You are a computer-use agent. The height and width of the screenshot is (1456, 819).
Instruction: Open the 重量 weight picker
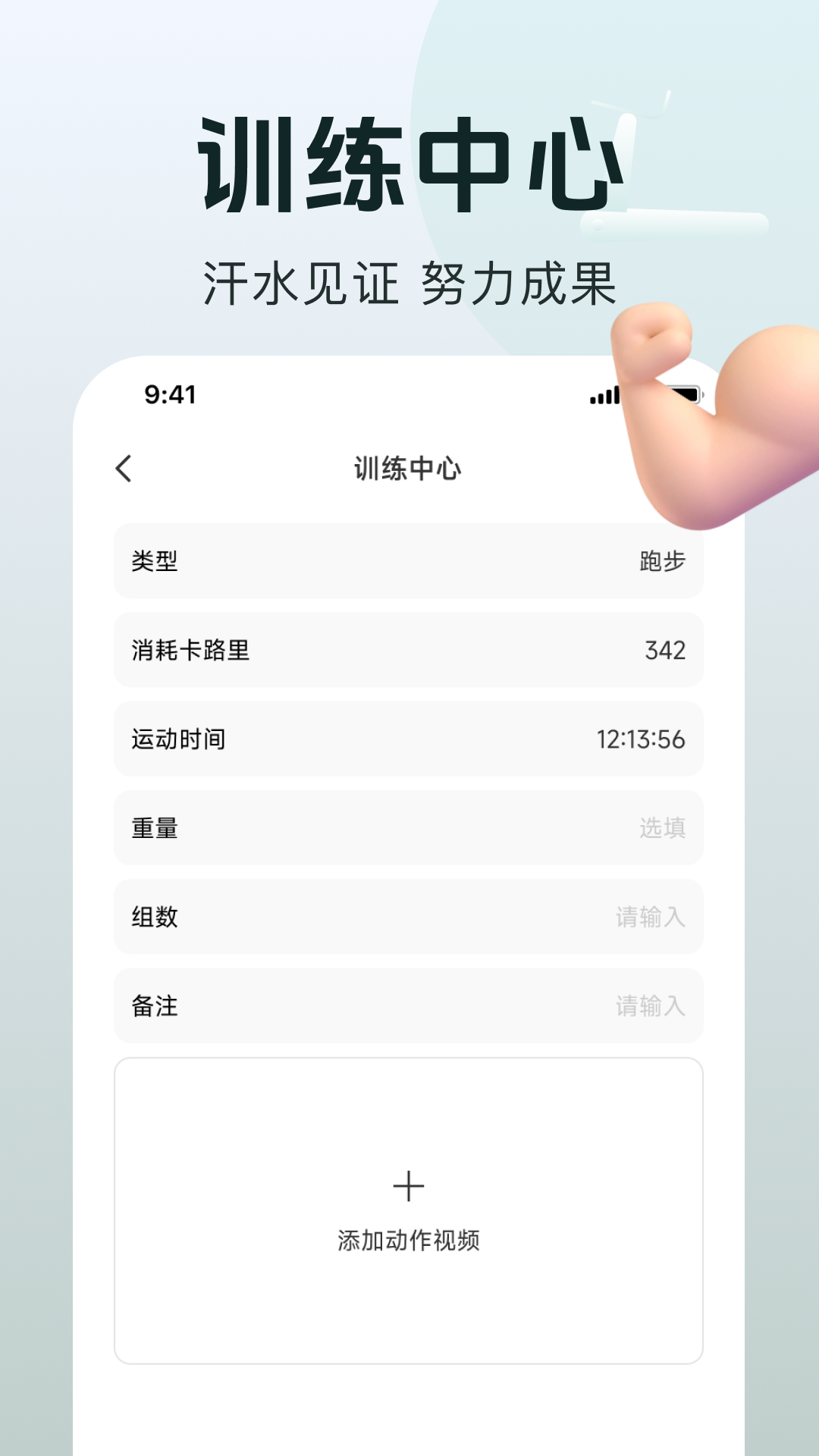tap(409, 828)
